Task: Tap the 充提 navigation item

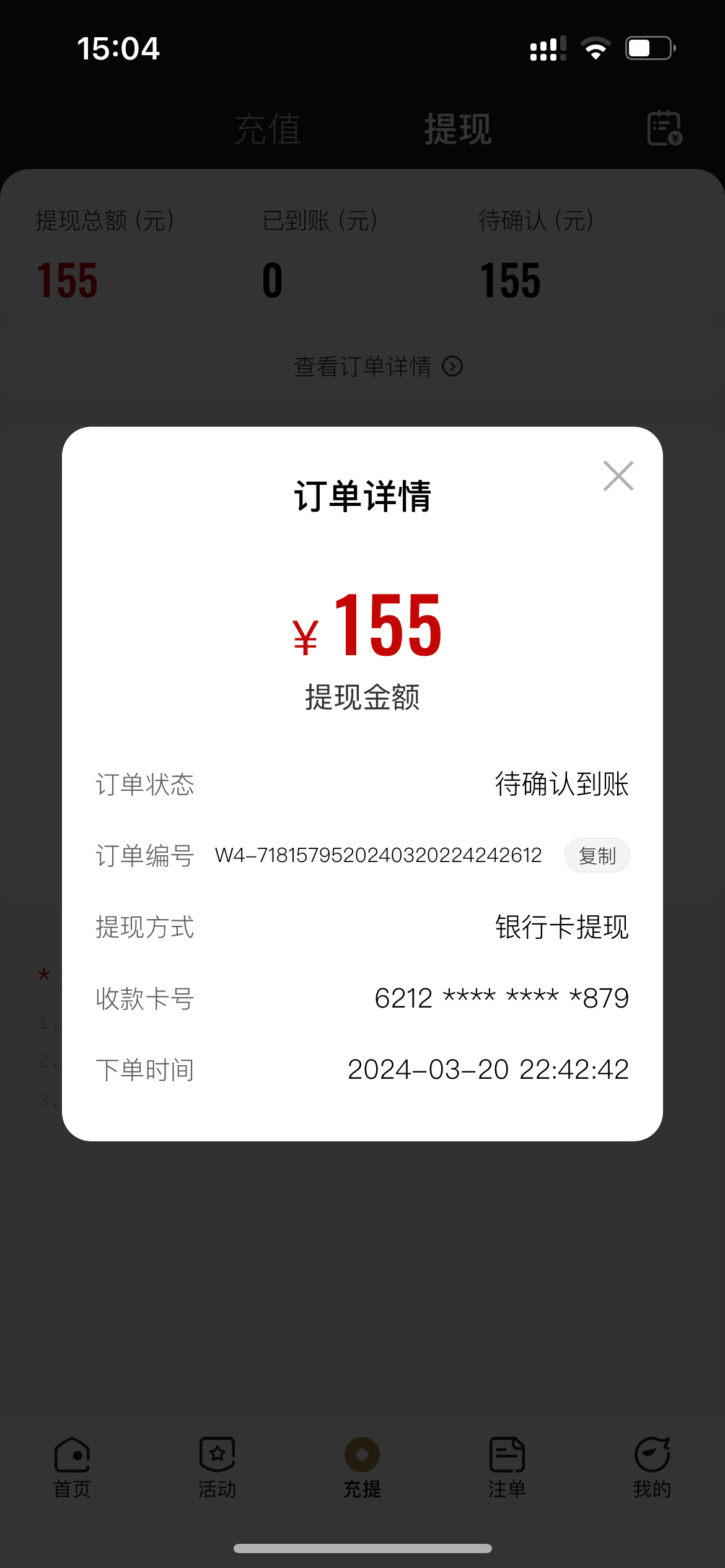Action: coord(362,1467)
